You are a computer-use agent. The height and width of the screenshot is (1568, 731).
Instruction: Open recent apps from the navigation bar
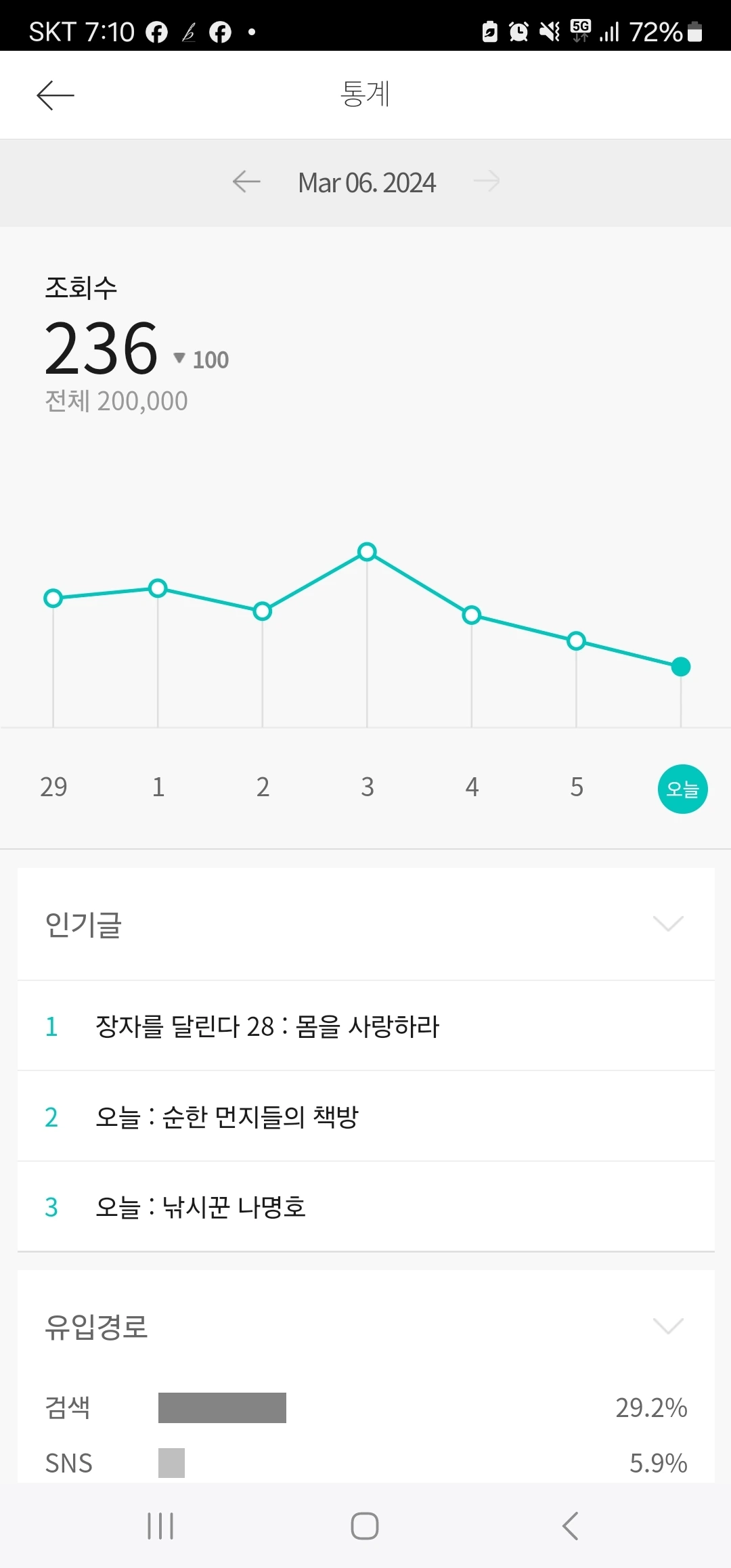160,1526
